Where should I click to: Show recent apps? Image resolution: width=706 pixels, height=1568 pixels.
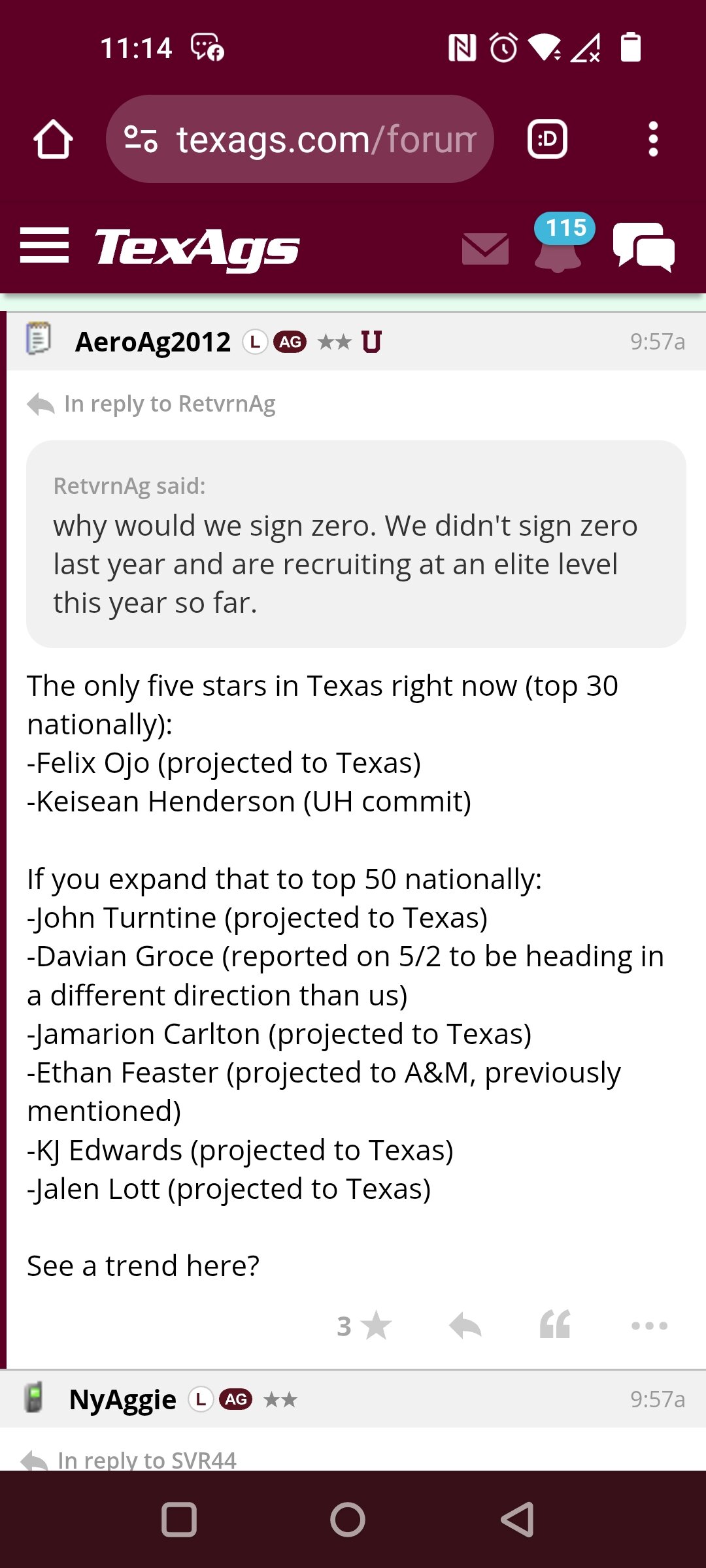[x=179, y=1520]
